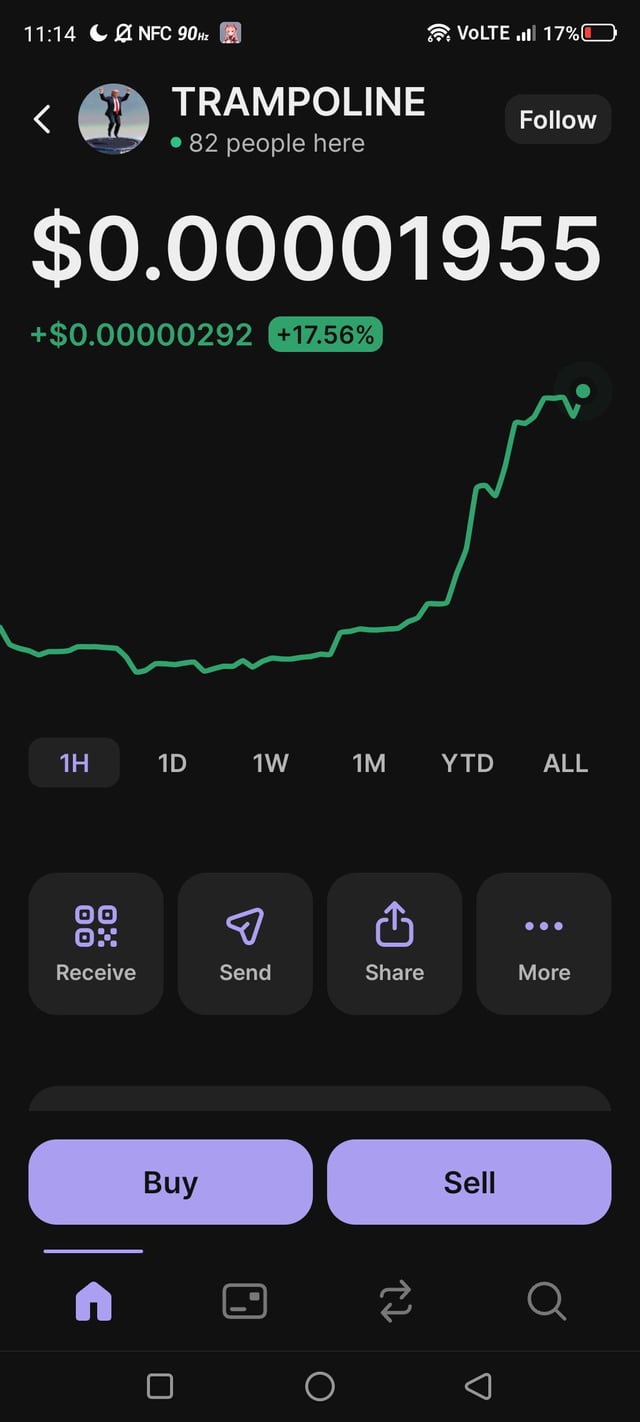640x1422 pixels.
Task: Switch chart to 1H range
Action: pyautogui.click(x=75, y=763)
